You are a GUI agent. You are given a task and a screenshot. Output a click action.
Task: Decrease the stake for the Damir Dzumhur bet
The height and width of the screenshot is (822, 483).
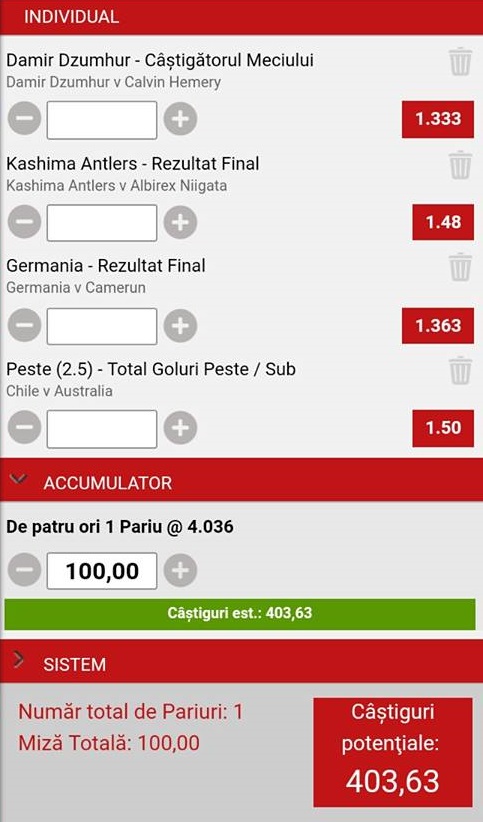25,119
